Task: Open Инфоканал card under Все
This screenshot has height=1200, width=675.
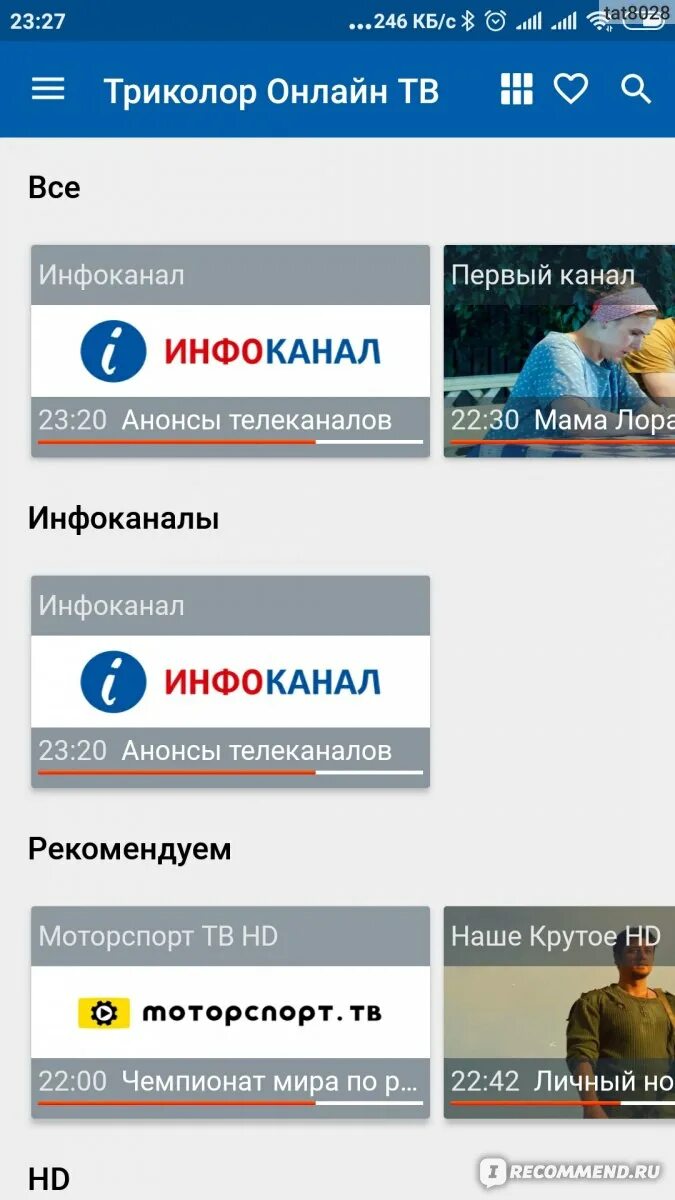Action: [231, 351]
